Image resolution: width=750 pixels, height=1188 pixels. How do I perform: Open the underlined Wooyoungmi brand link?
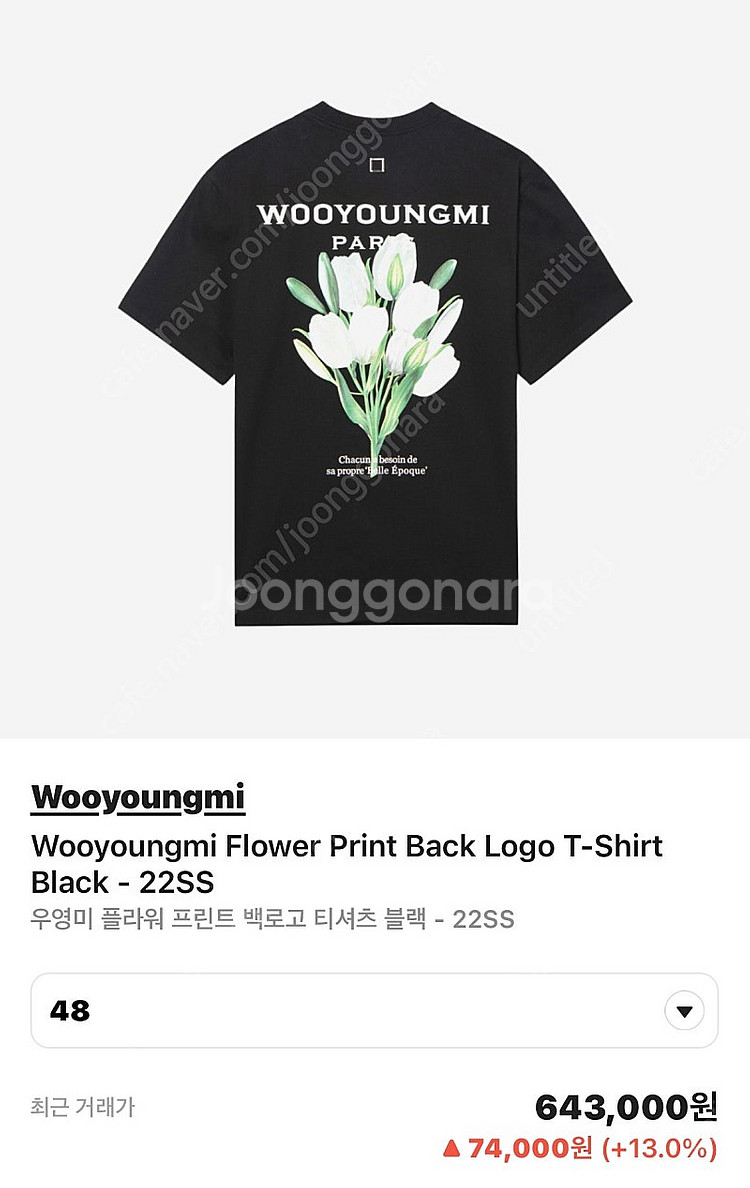click(x=138, y=797)
